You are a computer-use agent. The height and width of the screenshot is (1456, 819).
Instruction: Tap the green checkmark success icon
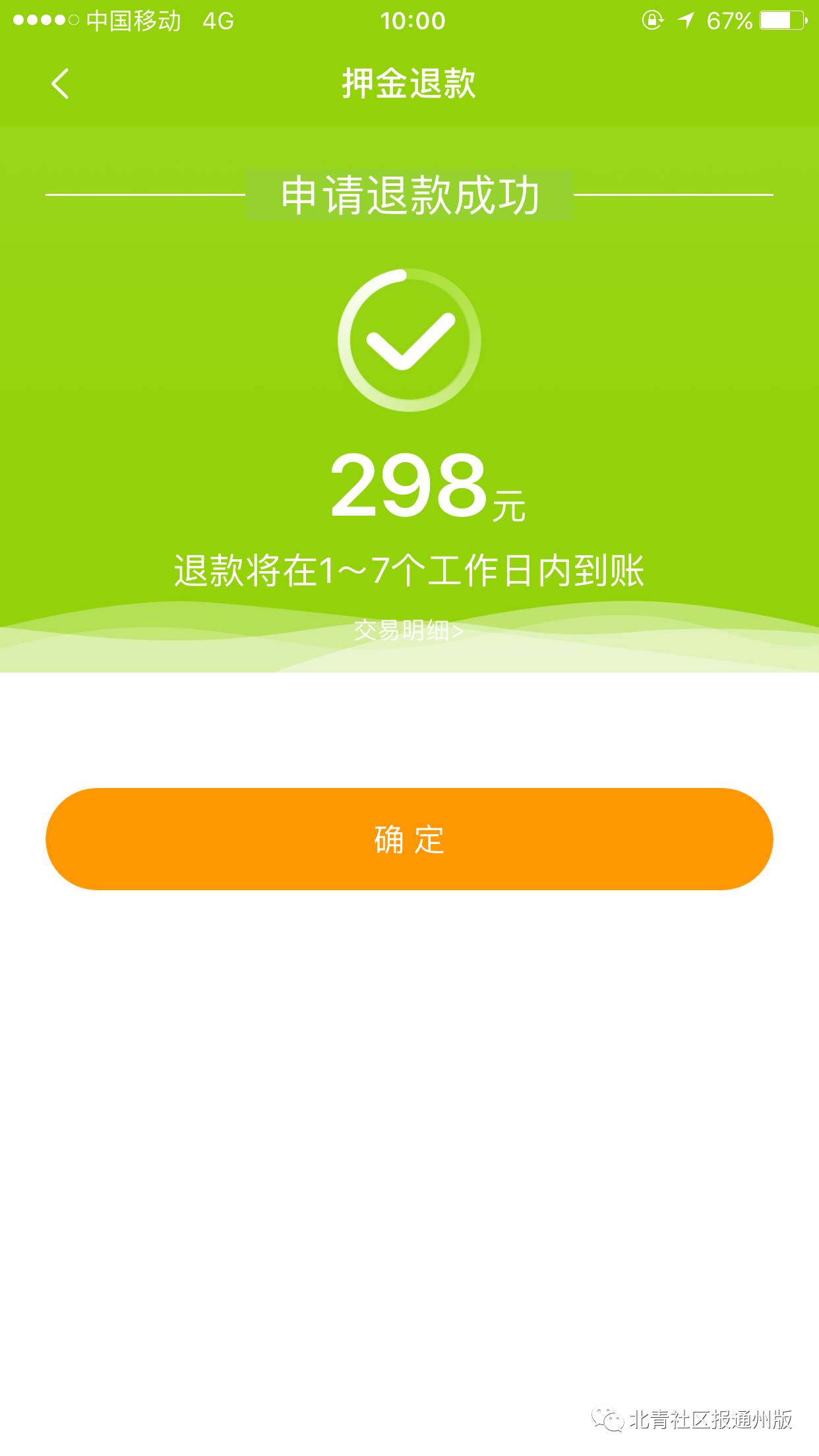tap(409, 340)
